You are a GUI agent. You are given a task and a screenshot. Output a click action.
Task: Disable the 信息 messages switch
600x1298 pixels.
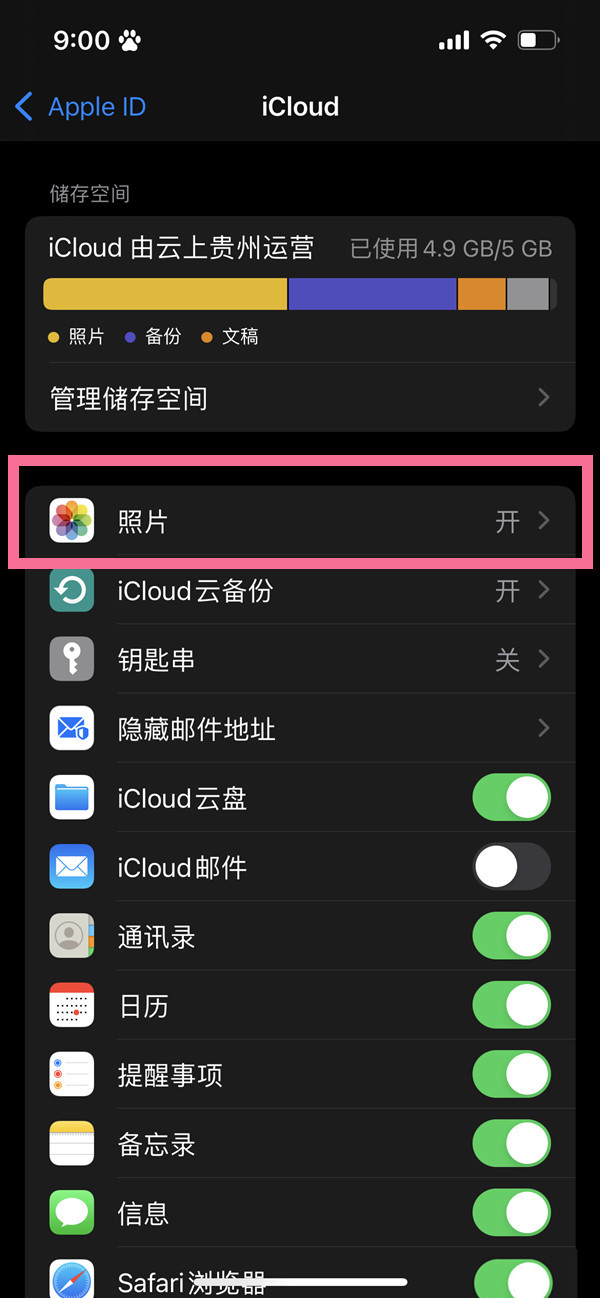511,1213
